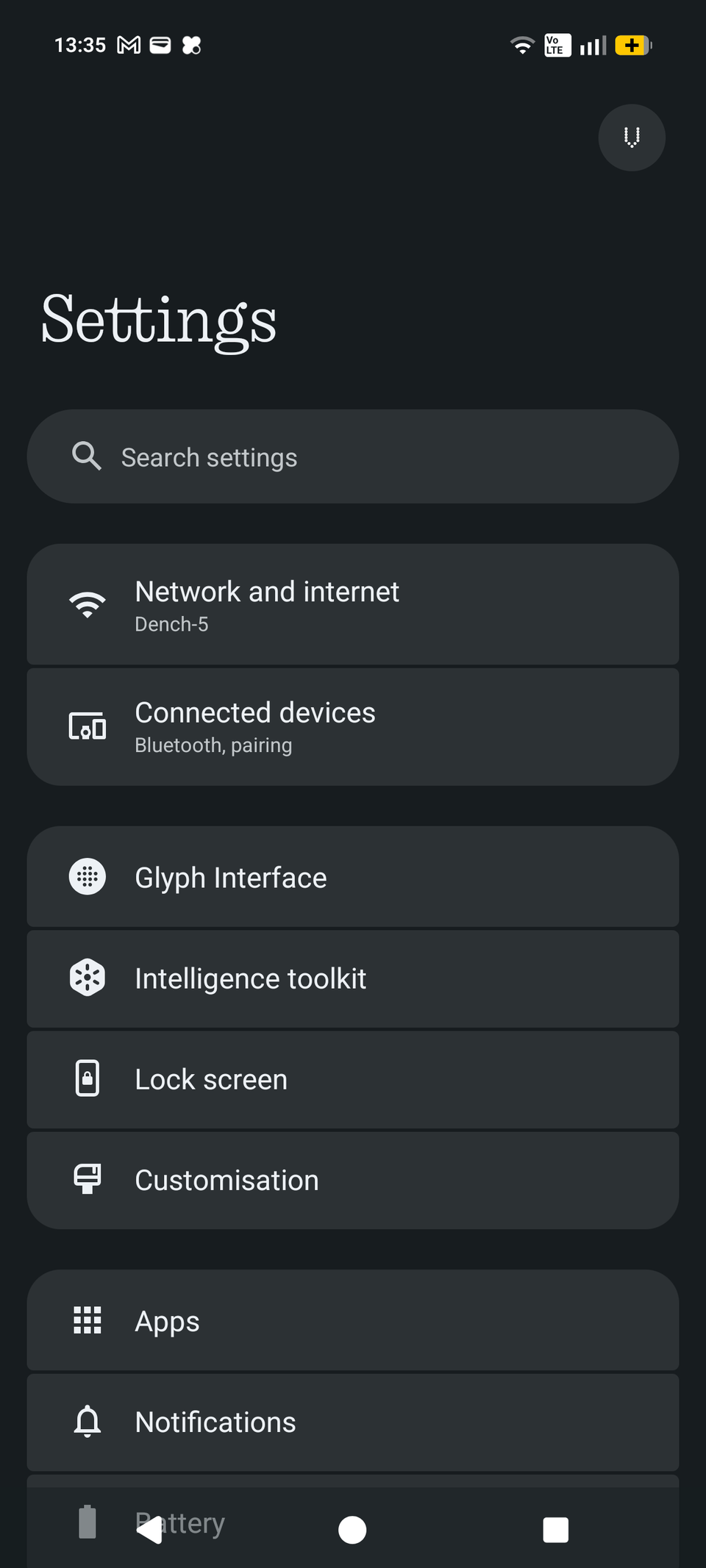The image size is (706, 1568).
Task: Open Network and internet settings
Action: (x=353, y=605)
